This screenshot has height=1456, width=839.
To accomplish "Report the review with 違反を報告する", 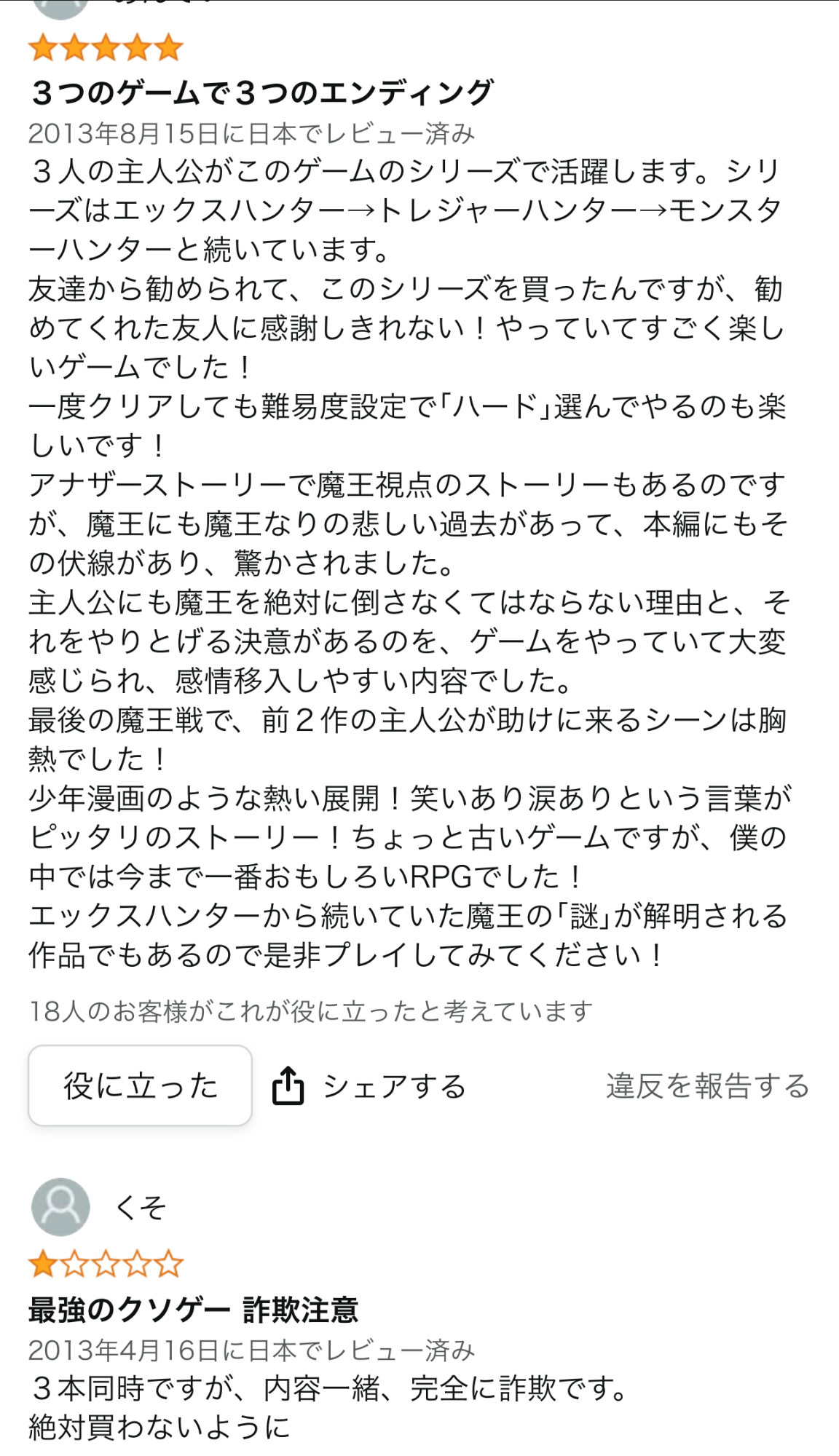I will [707, 1085].
